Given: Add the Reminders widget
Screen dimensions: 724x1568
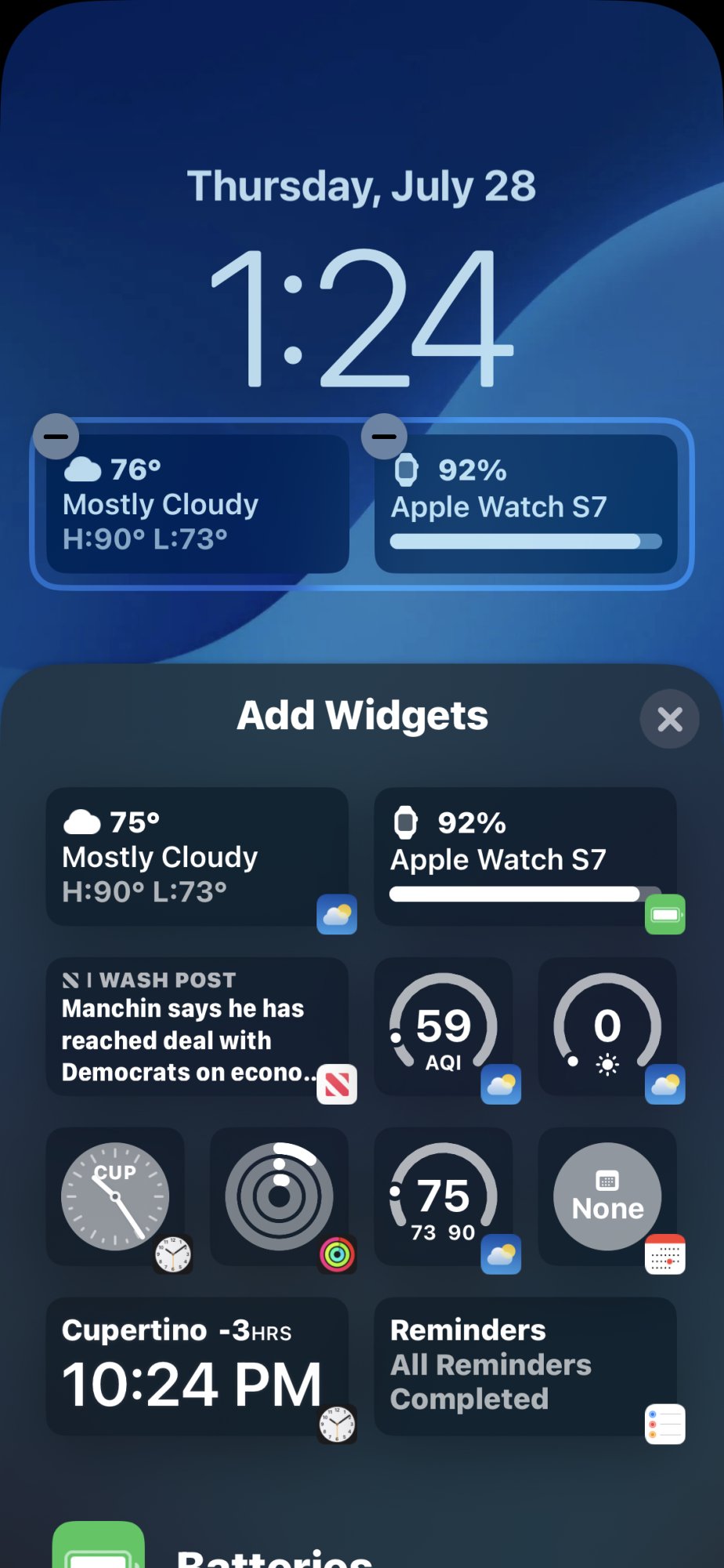Looking at the screenshot, I should [526, 1367].
